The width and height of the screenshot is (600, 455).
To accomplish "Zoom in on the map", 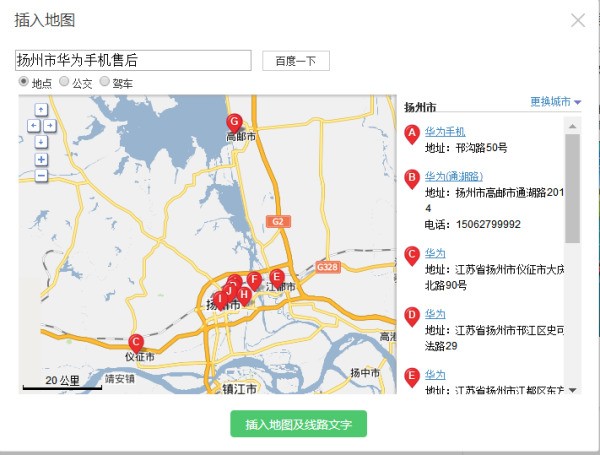I will click(x=41, y=159).
